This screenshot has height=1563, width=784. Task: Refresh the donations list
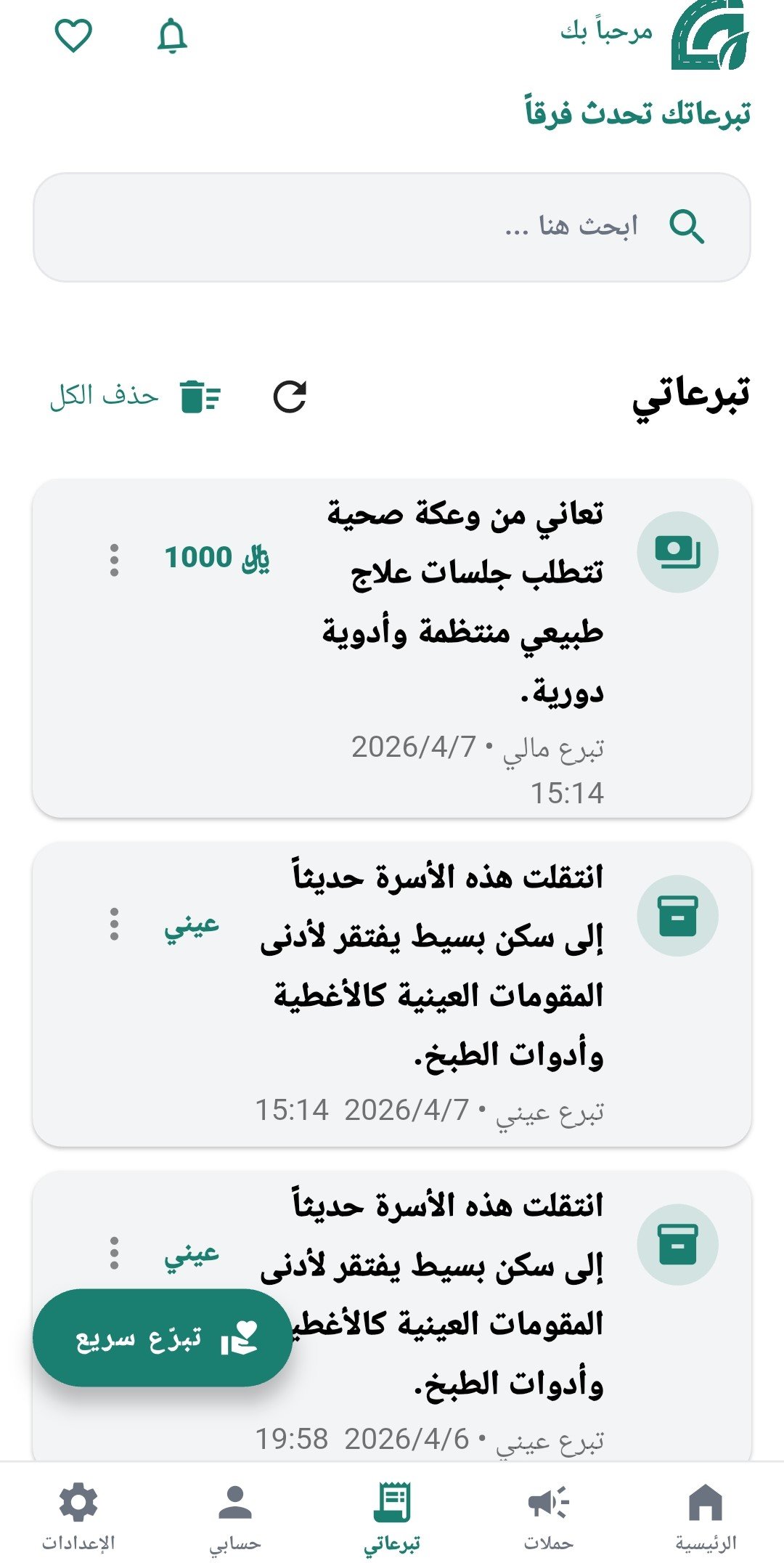(289, 396)
